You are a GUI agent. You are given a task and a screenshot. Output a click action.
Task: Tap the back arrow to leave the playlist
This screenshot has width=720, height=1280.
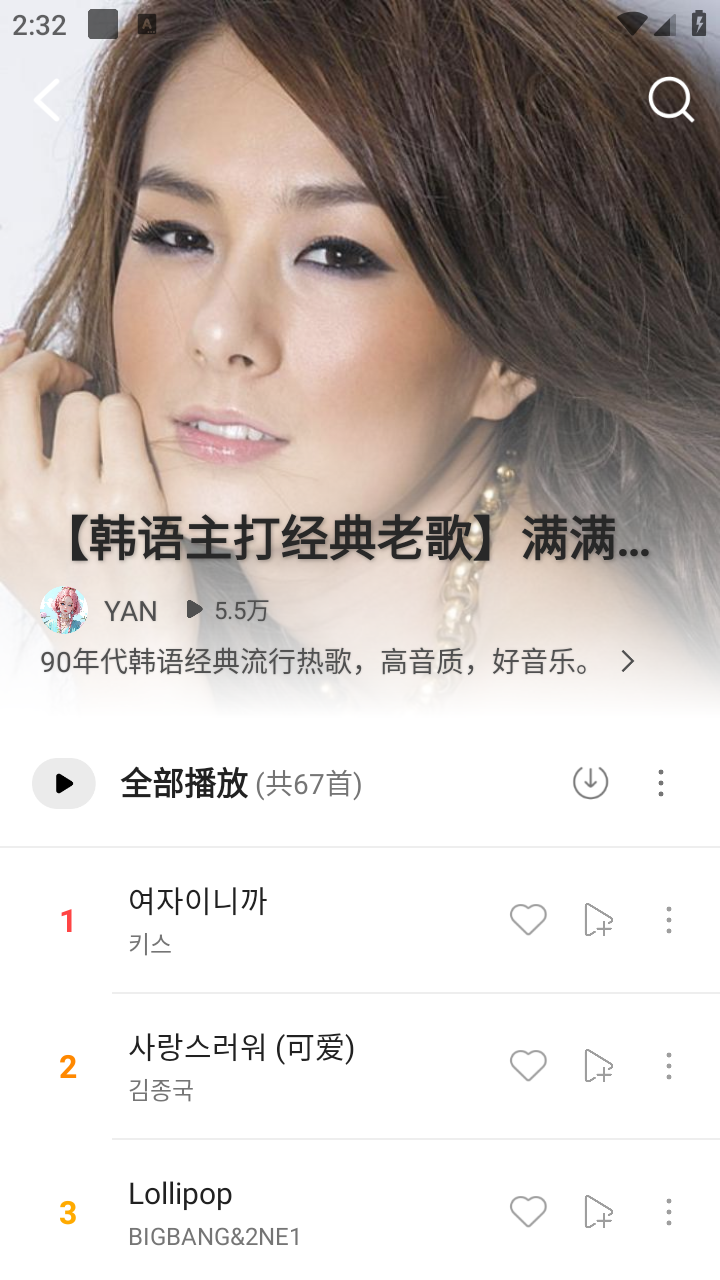click(x=46, y=99)
